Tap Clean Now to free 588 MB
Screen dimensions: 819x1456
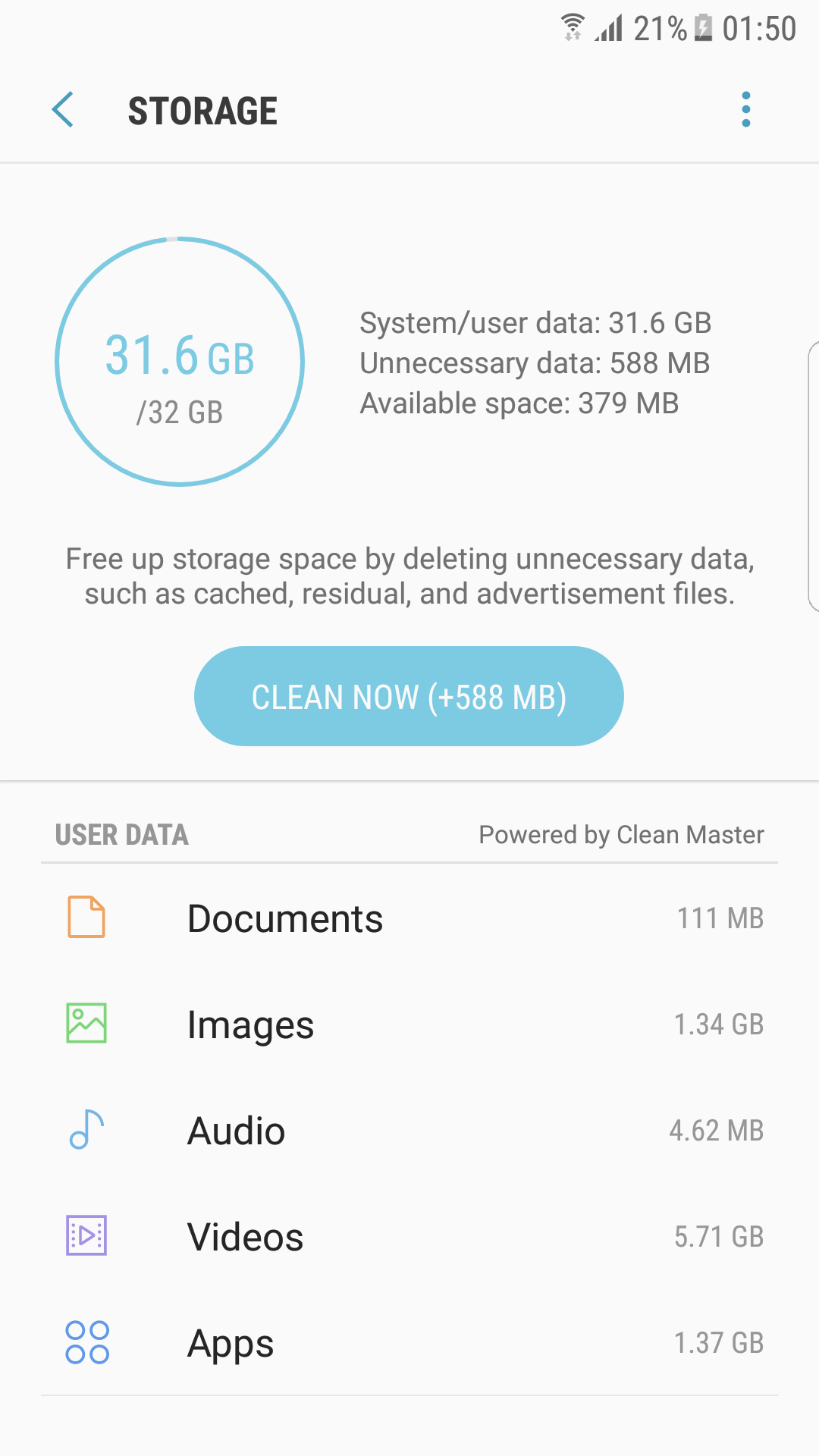(409, 696)
